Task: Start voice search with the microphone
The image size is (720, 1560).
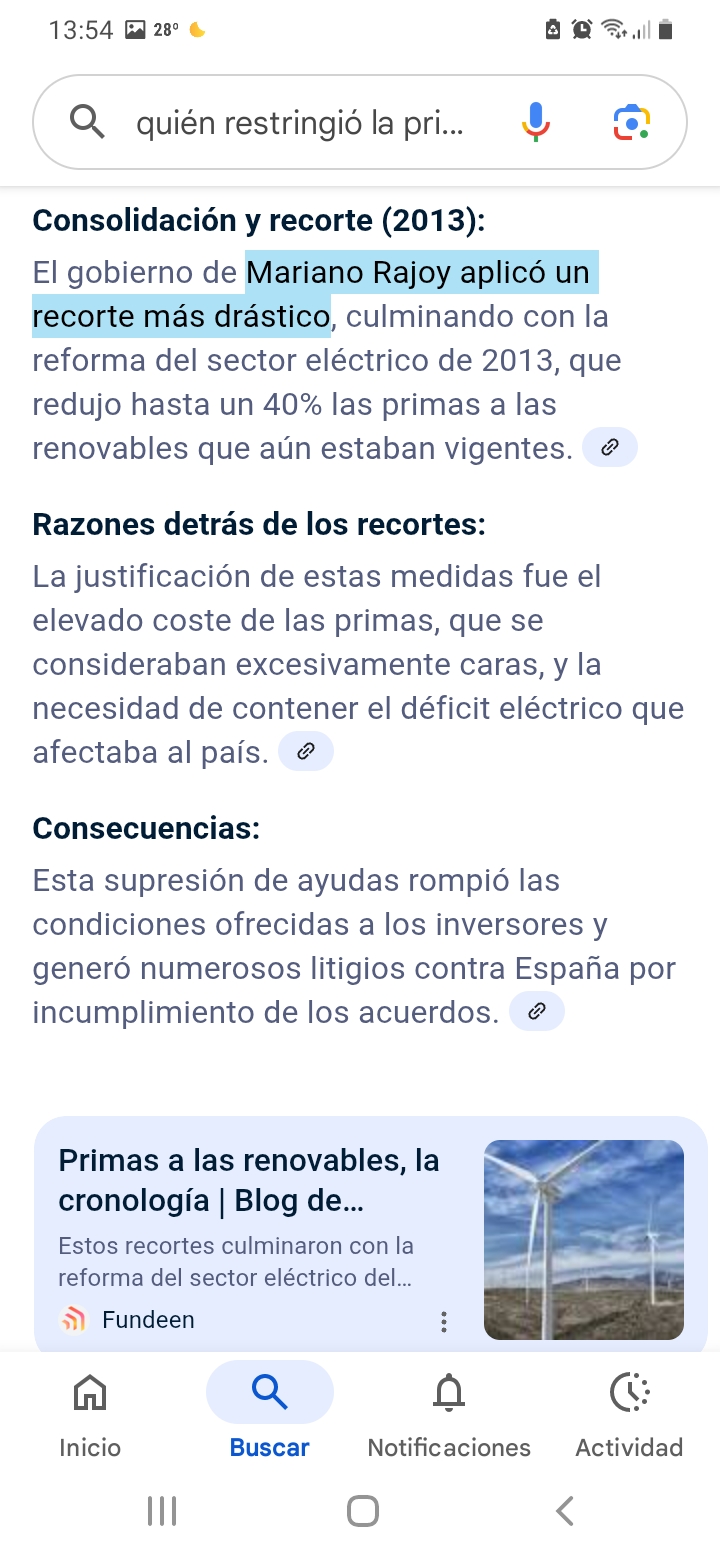Action: [x=536, y=123]
